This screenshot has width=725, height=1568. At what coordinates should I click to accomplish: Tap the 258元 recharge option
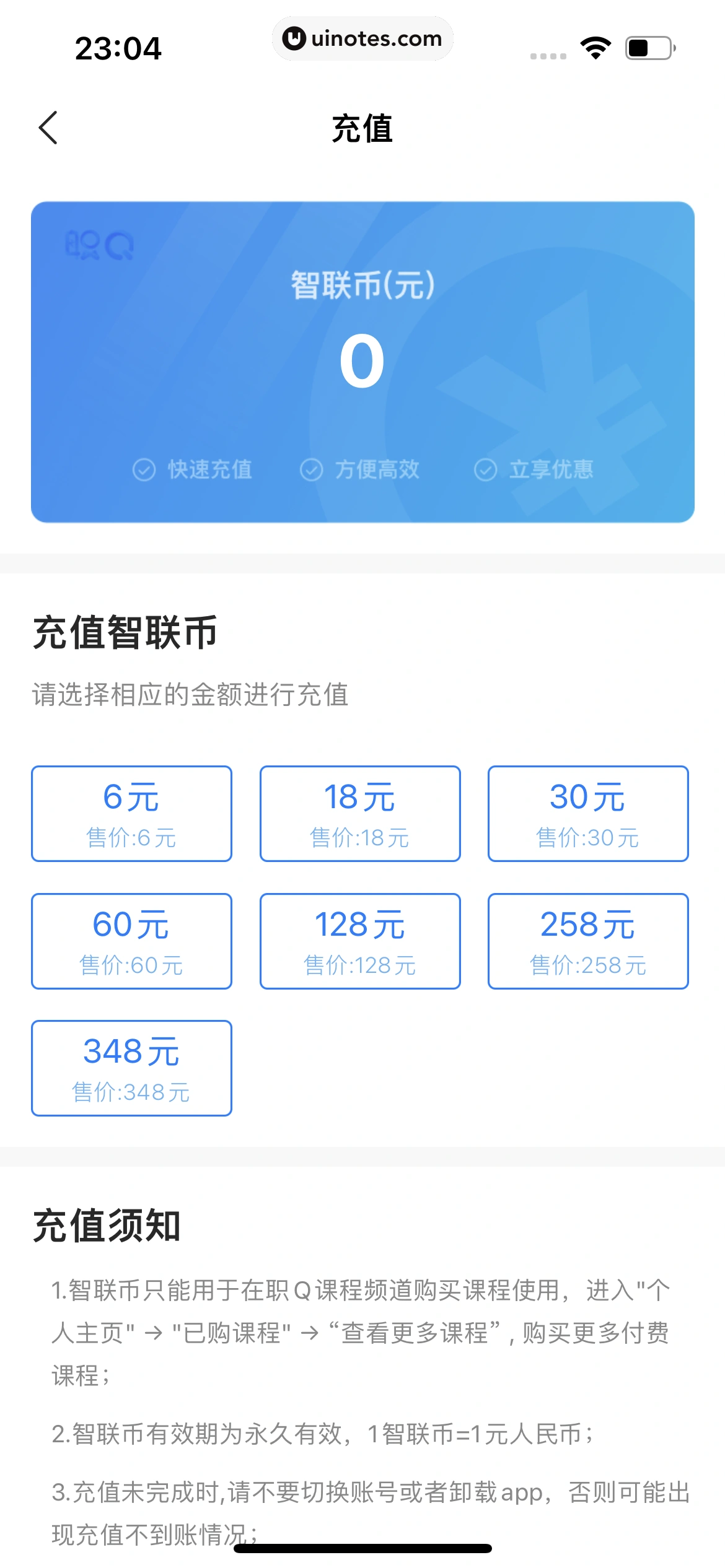click(x=587, y=941)
